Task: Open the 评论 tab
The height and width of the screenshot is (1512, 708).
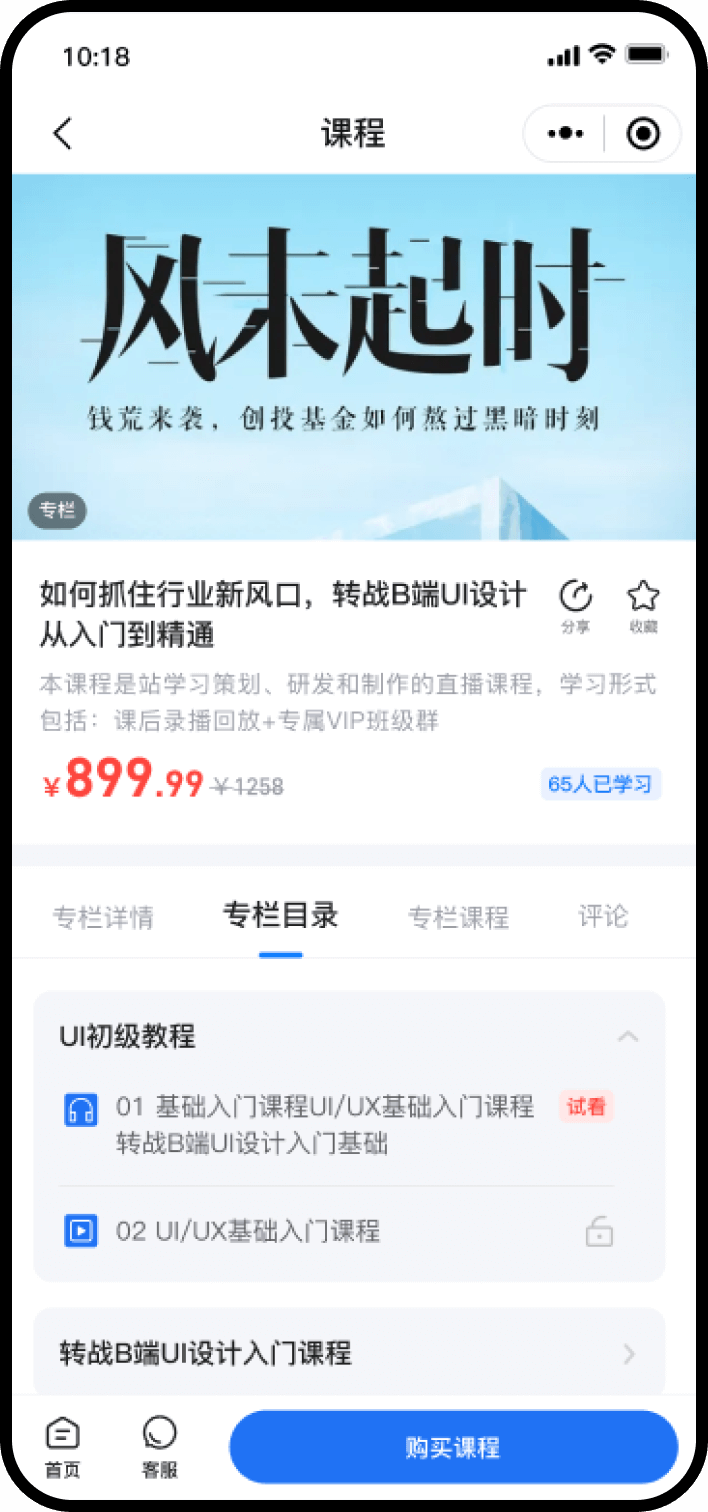Action: pyautogui.click(x=603, y=916)
